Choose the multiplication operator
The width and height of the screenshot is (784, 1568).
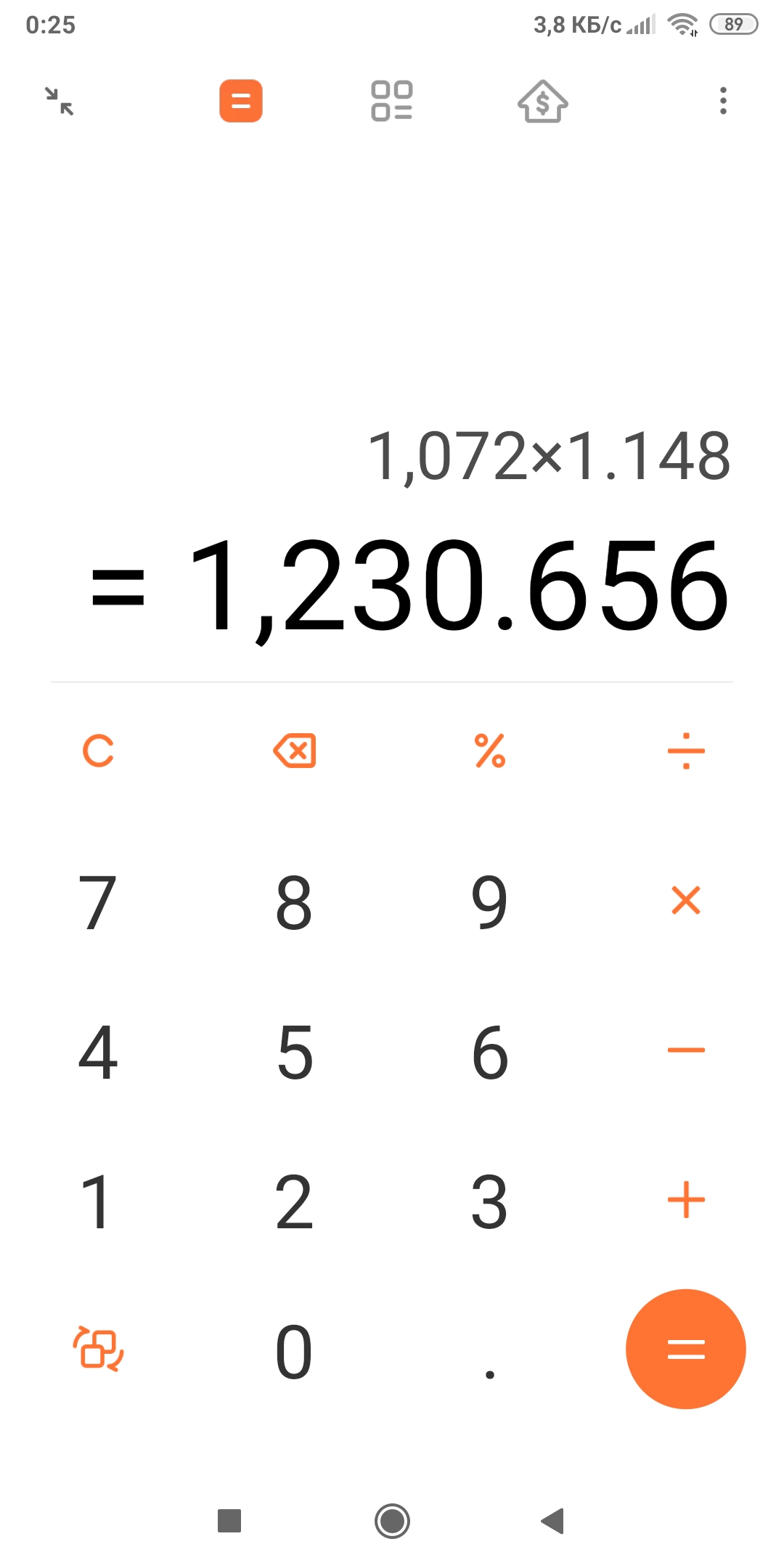[x=686, y=901]
